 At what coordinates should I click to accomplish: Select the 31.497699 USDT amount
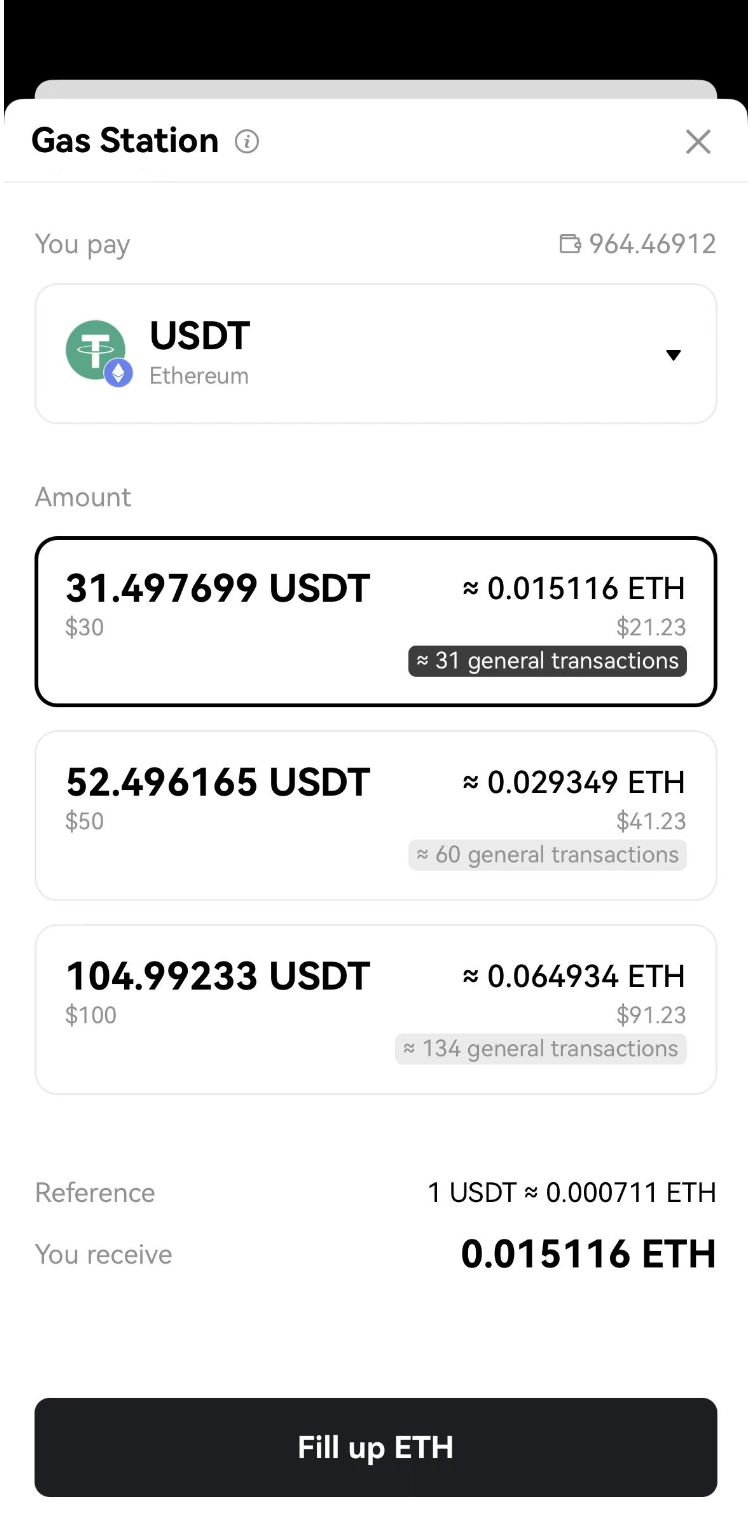tap(376, 621)
